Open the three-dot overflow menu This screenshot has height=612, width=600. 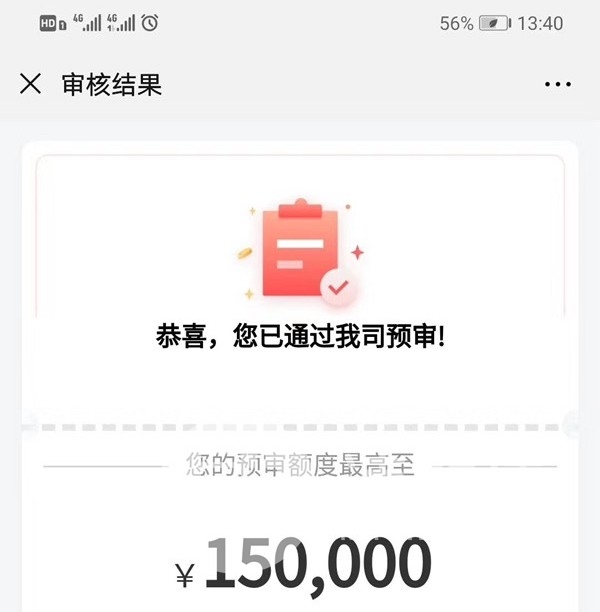coord(557,85)
